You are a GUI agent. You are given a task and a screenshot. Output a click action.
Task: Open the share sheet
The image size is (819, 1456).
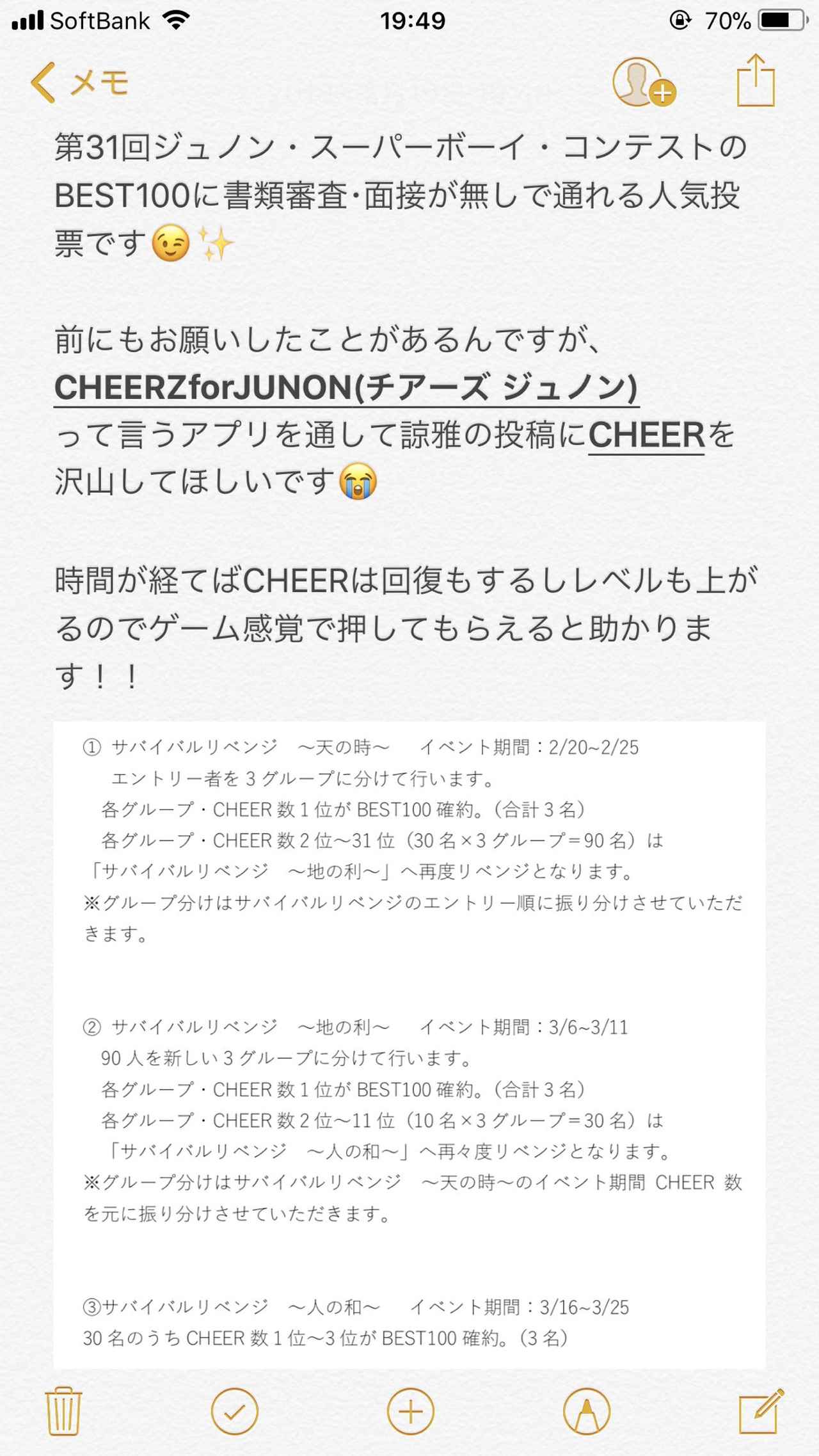pos(756,81)
